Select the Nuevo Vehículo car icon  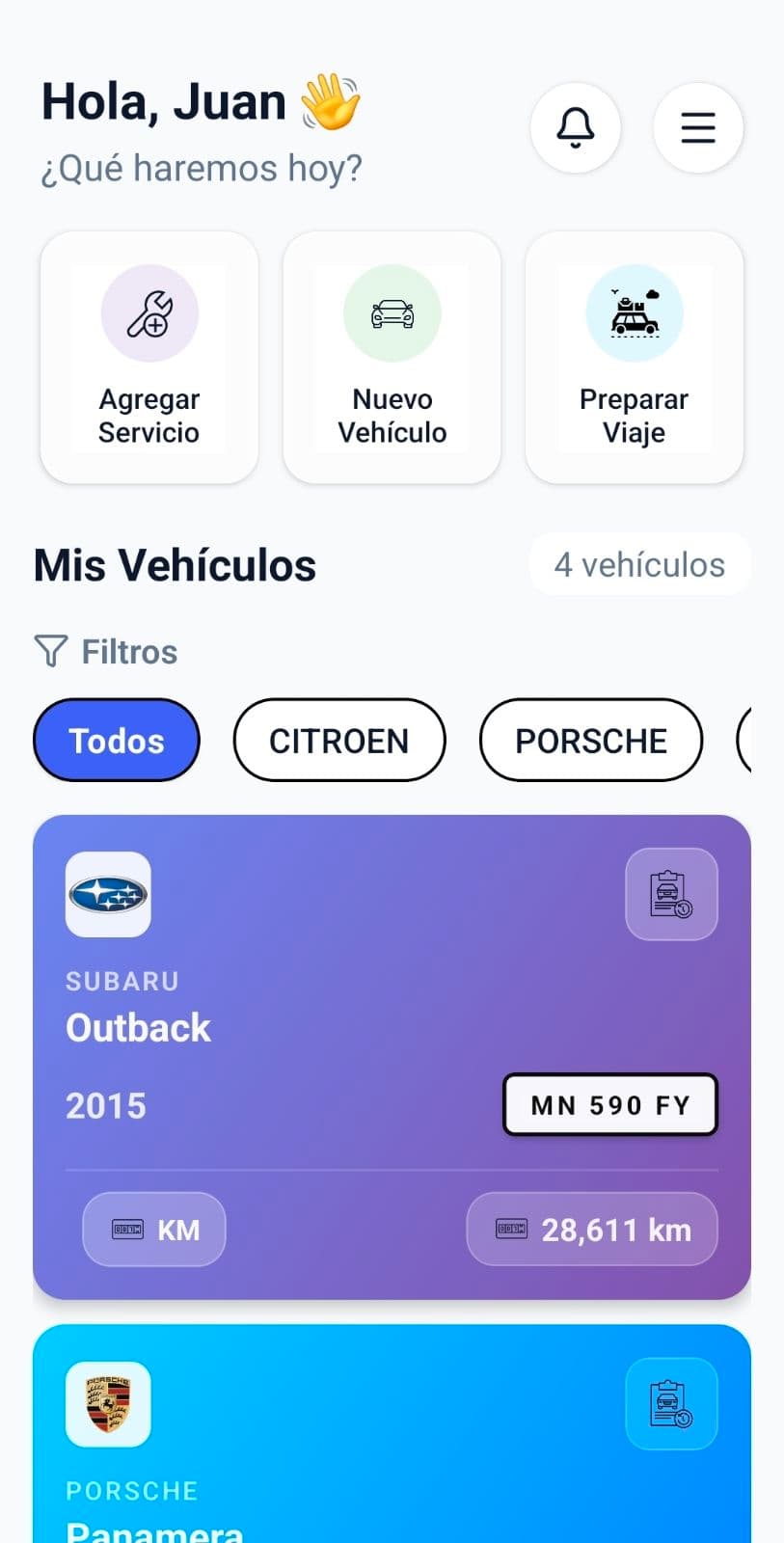point(392,311)
